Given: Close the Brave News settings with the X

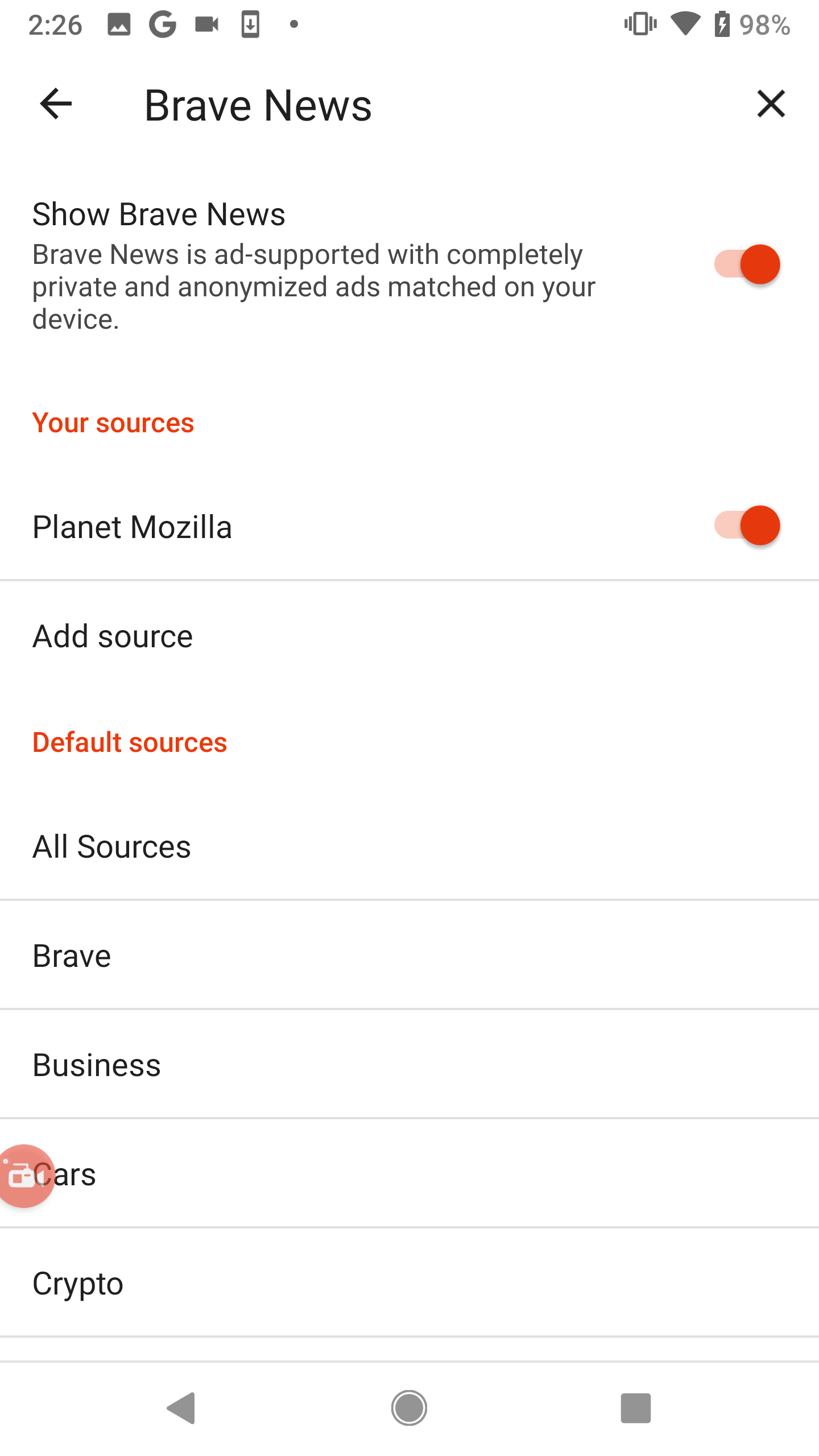Looking at the screenshot, I should (x=771, y=104).
